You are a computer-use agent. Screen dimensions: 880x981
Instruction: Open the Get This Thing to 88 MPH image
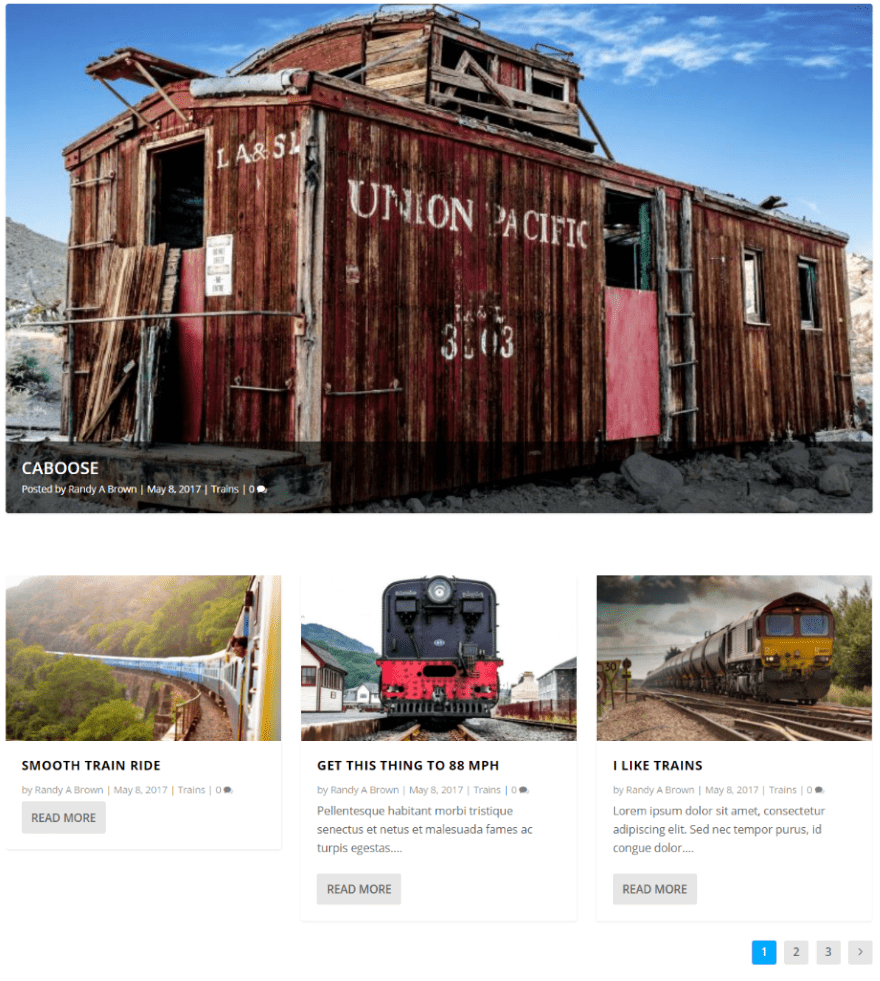tap(438, 657)
